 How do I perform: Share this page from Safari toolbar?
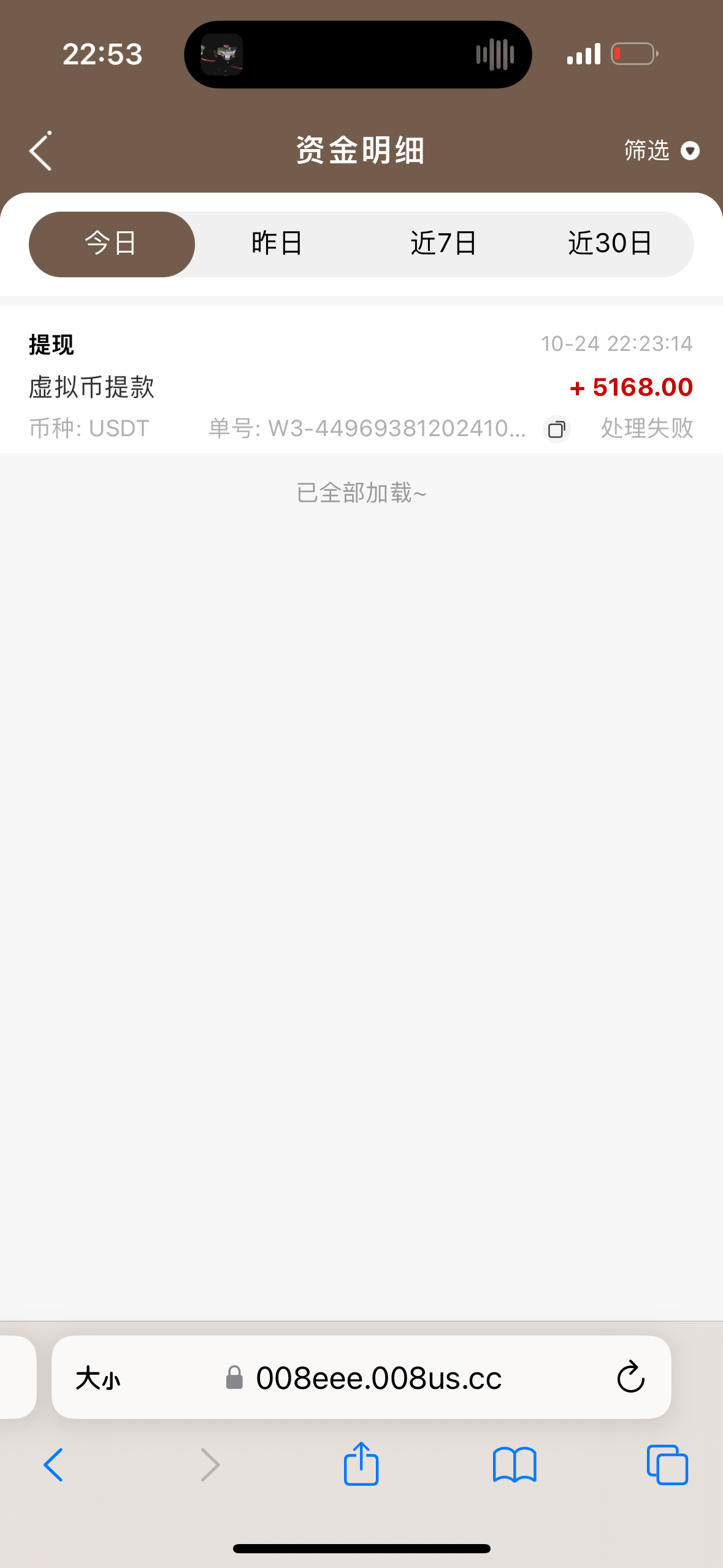(x=361, y=1464)
